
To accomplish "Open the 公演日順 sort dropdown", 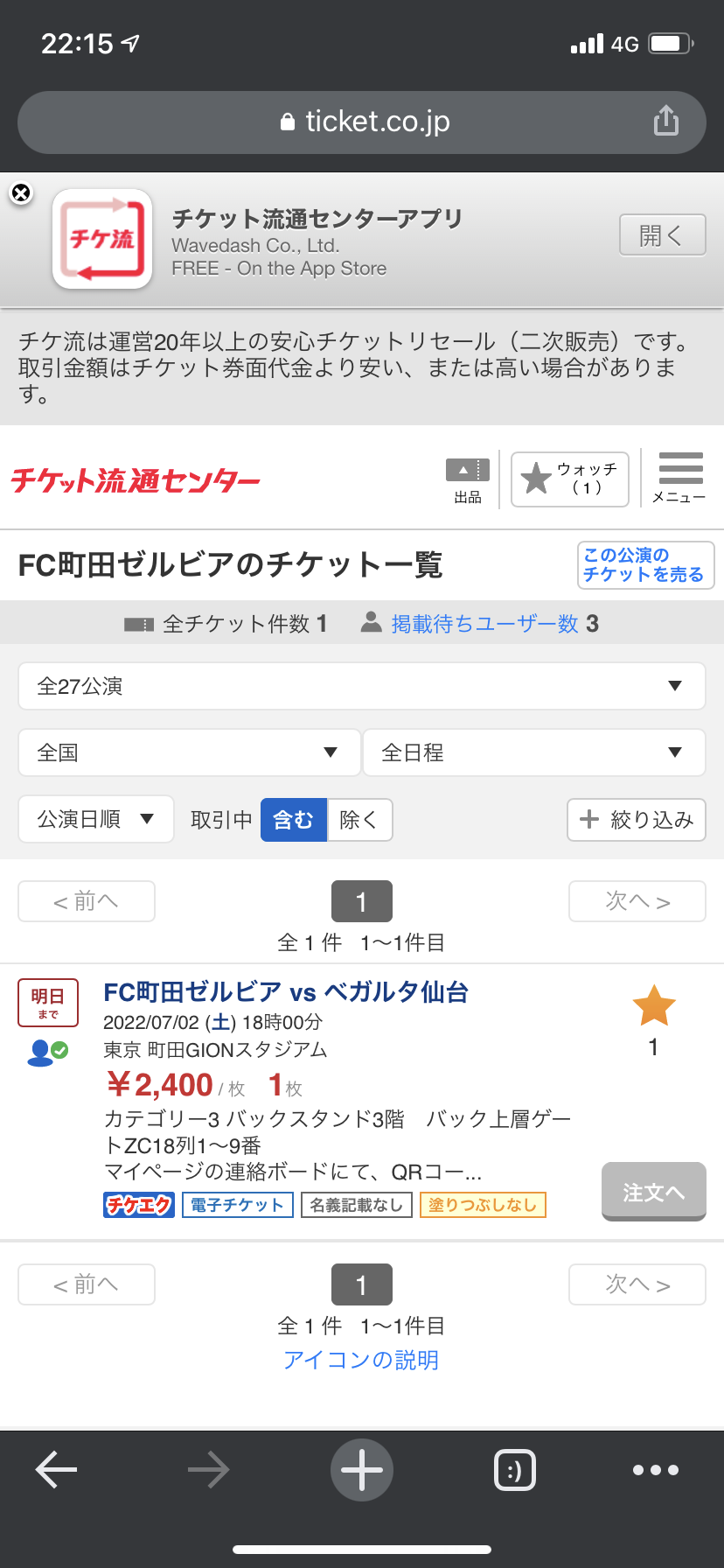I will tap(96, 819).
